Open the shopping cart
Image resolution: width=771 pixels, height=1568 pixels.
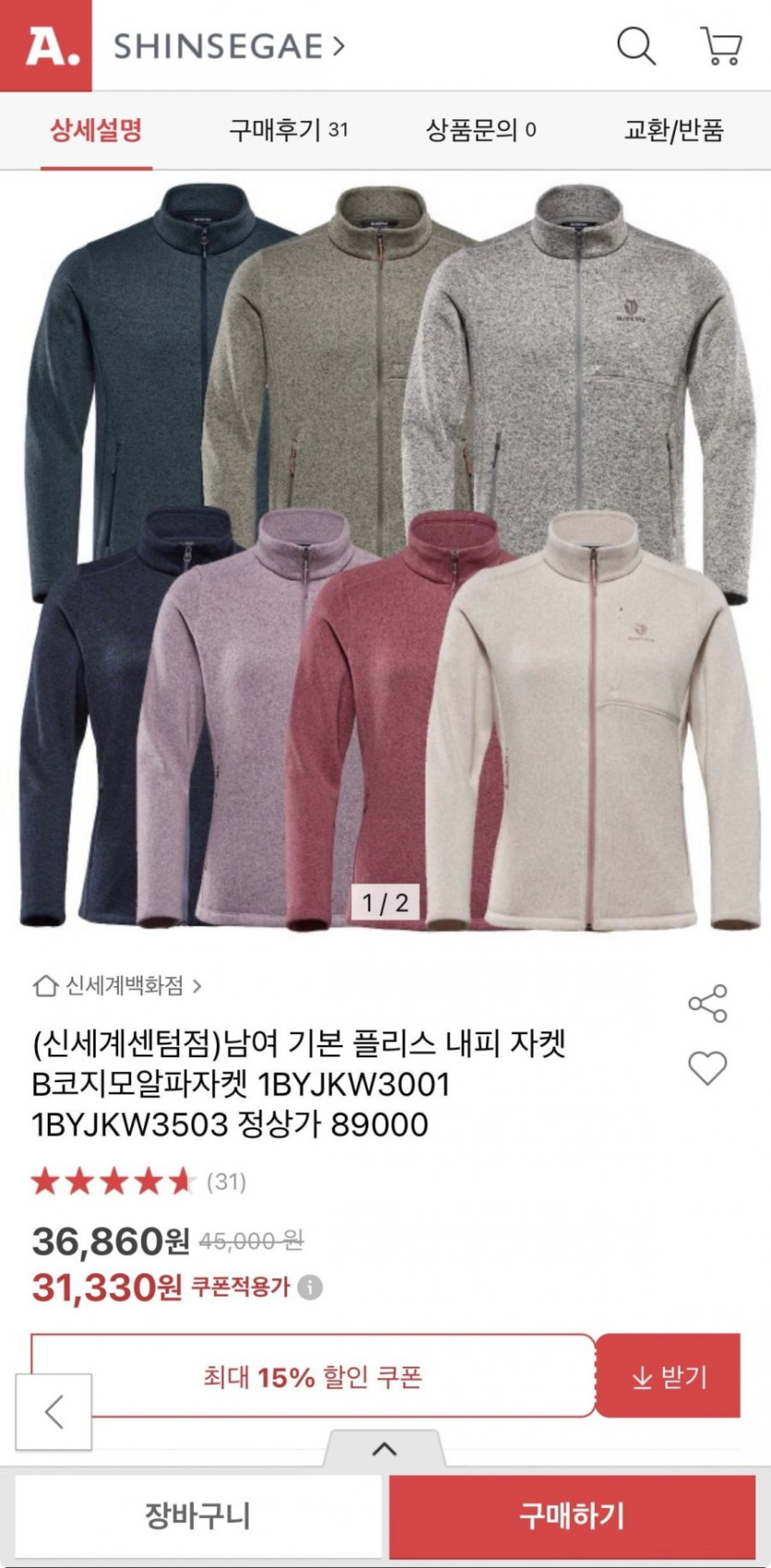721,45
